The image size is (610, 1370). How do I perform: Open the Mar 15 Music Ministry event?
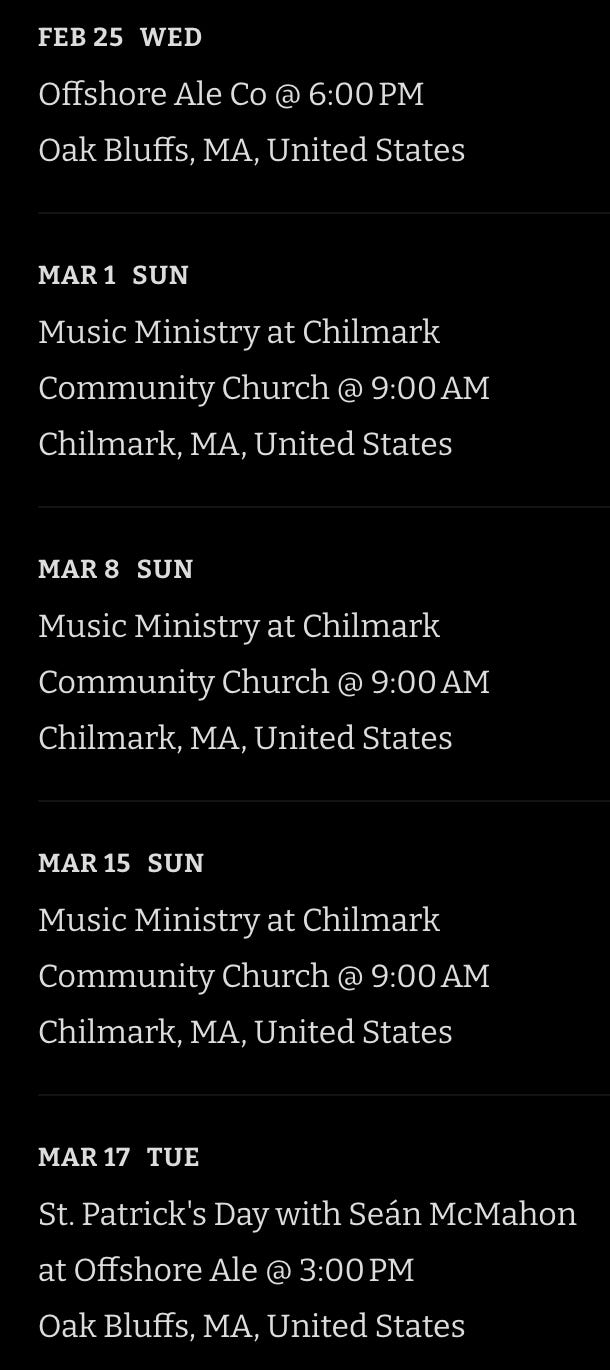(263, 948)
